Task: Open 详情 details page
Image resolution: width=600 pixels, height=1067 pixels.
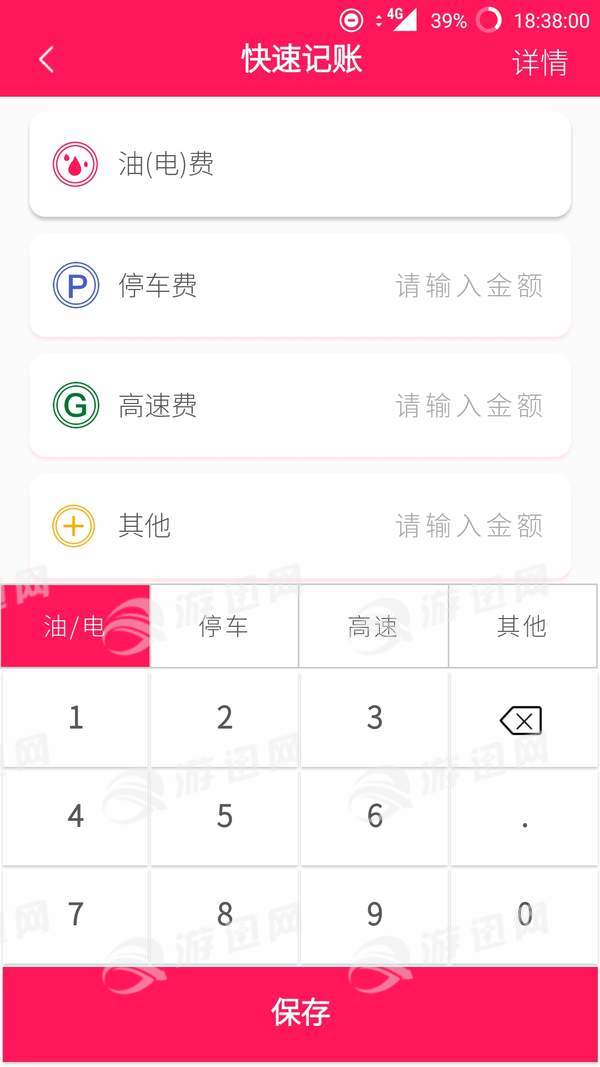Action: (540, 62)
